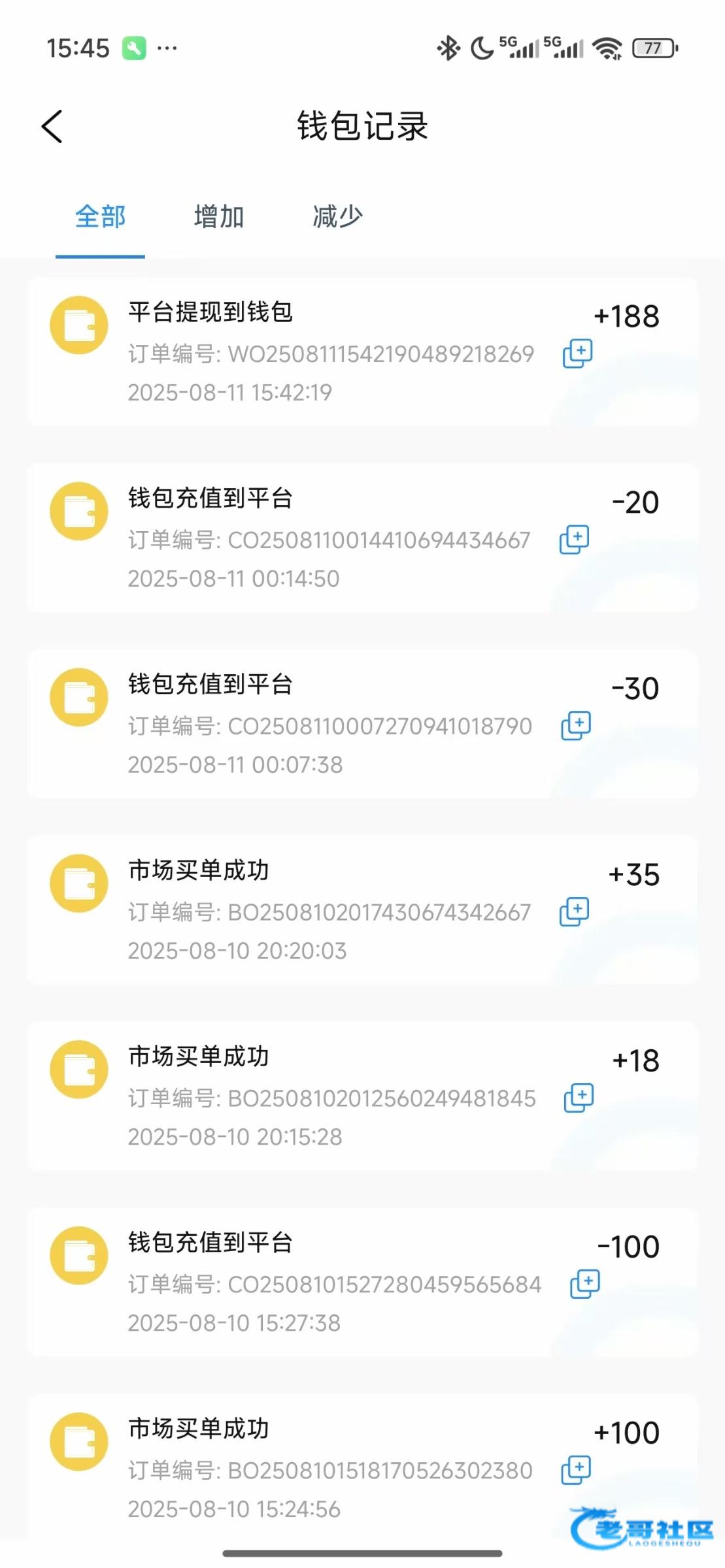Go back from 钱包记录 page
Screen dimensions: 725x1568
pyautogui.click(x=52, y=126)
